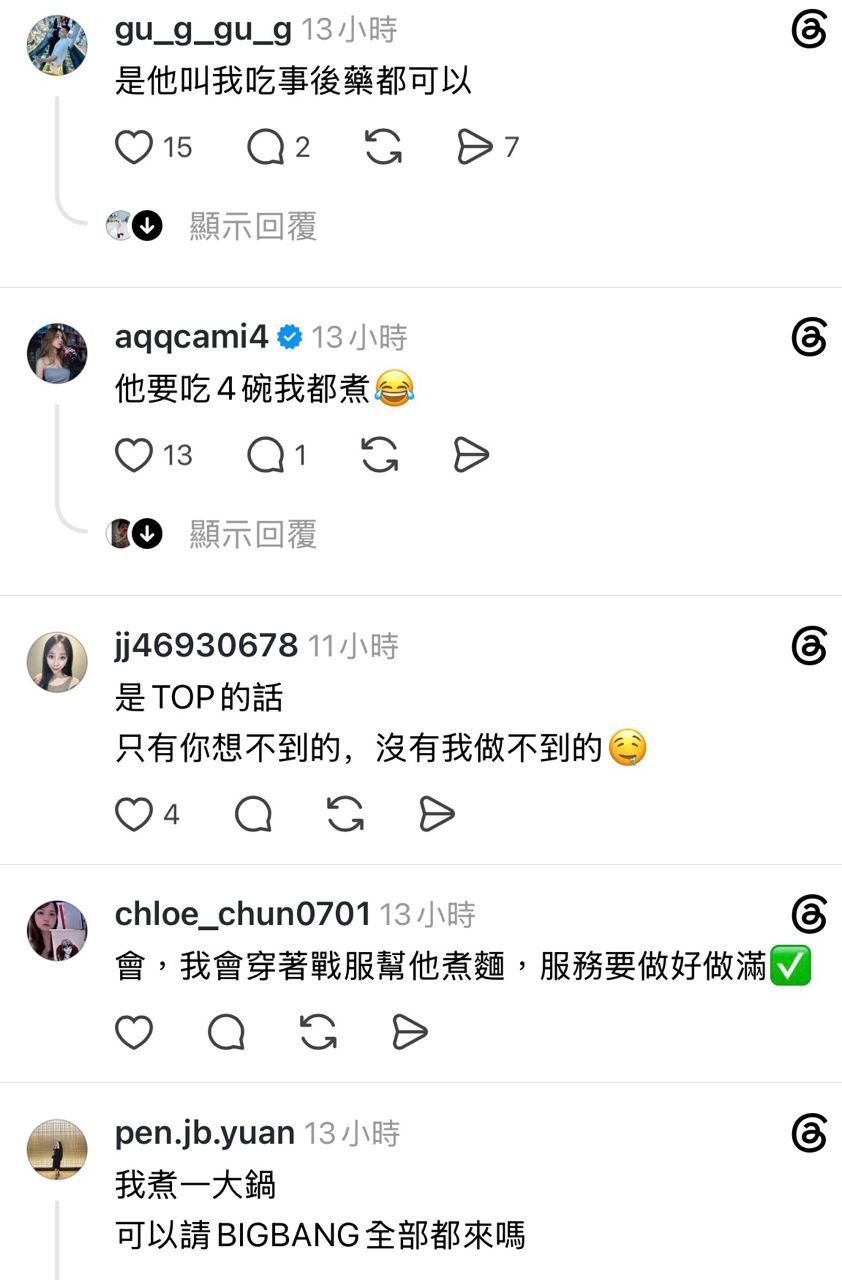The width and height of the screenshot is (842, 1280).
Task: Like chloe_chun0701's comment
Action: pos(134,1032)
